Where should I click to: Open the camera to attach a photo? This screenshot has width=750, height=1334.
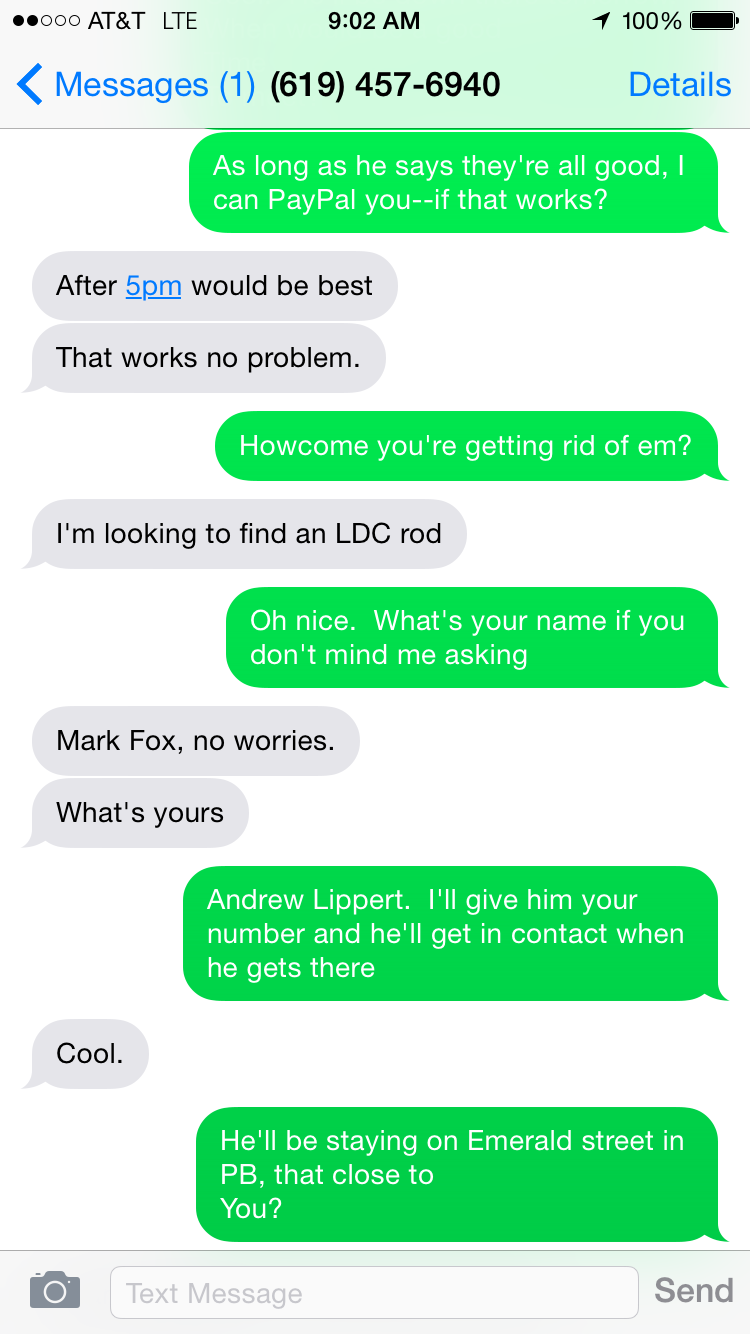[55, 1291]
